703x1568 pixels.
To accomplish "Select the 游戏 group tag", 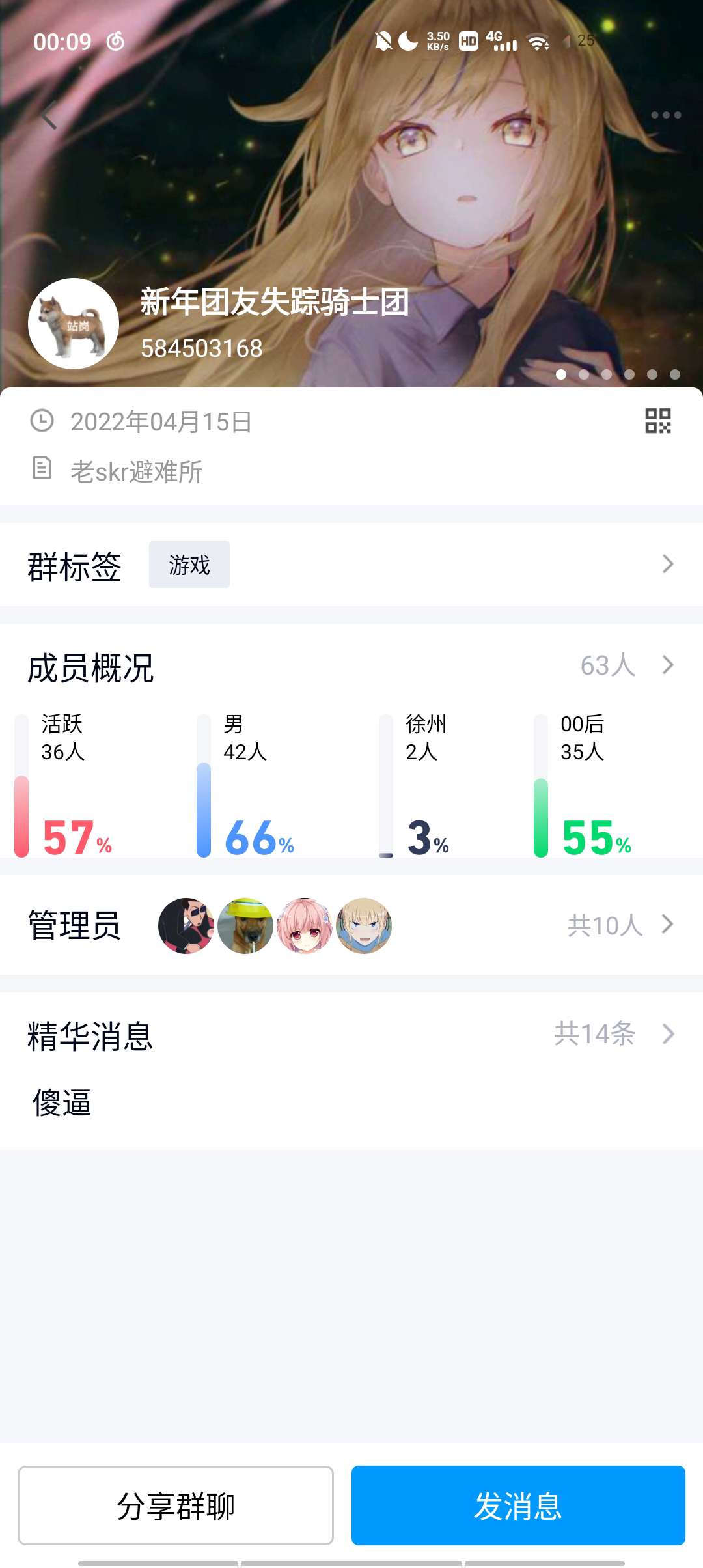I will pos(189,565).
